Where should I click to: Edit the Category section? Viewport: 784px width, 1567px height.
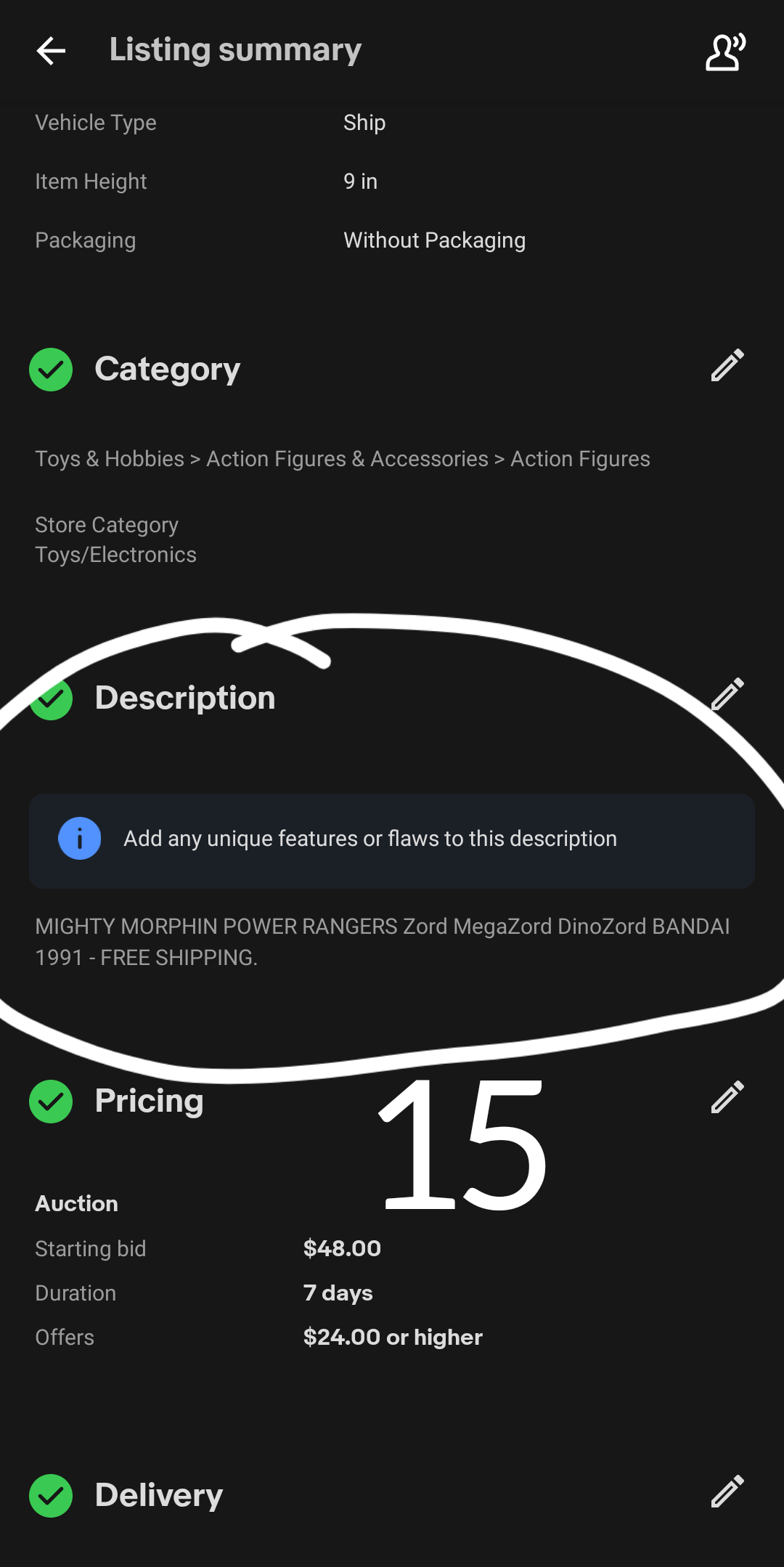click(727, 365)
